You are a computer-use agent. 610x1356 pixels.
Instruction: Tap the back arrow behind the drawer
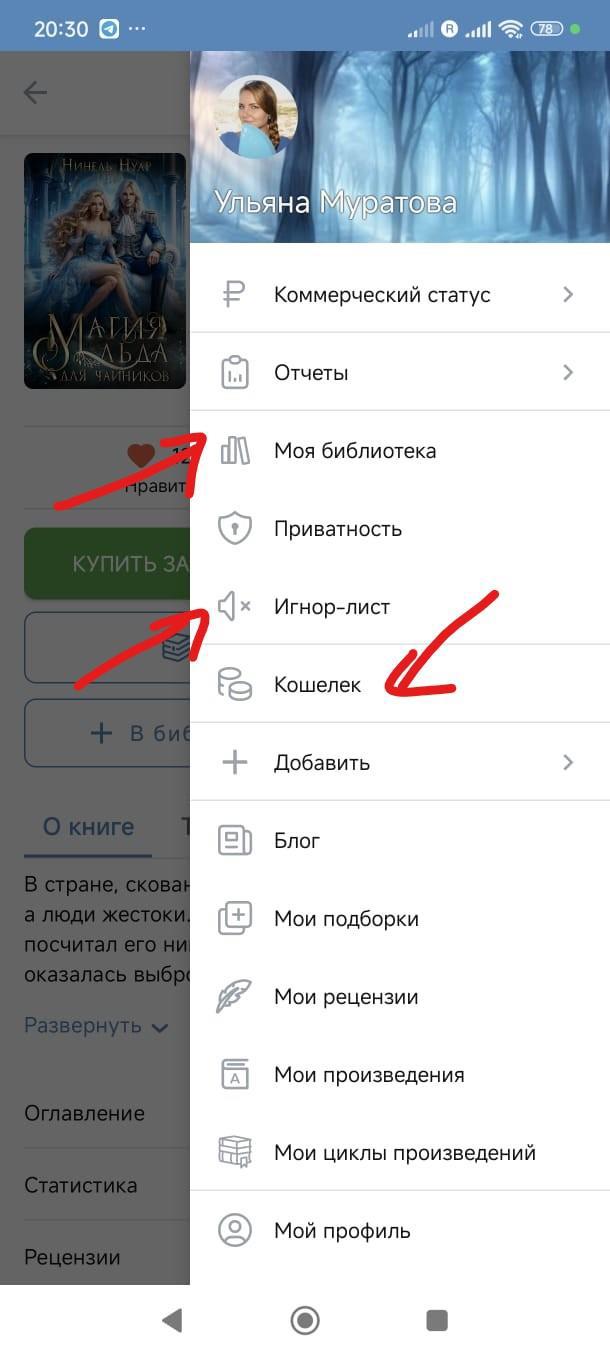pyautogui.click(x=35, y=93)
